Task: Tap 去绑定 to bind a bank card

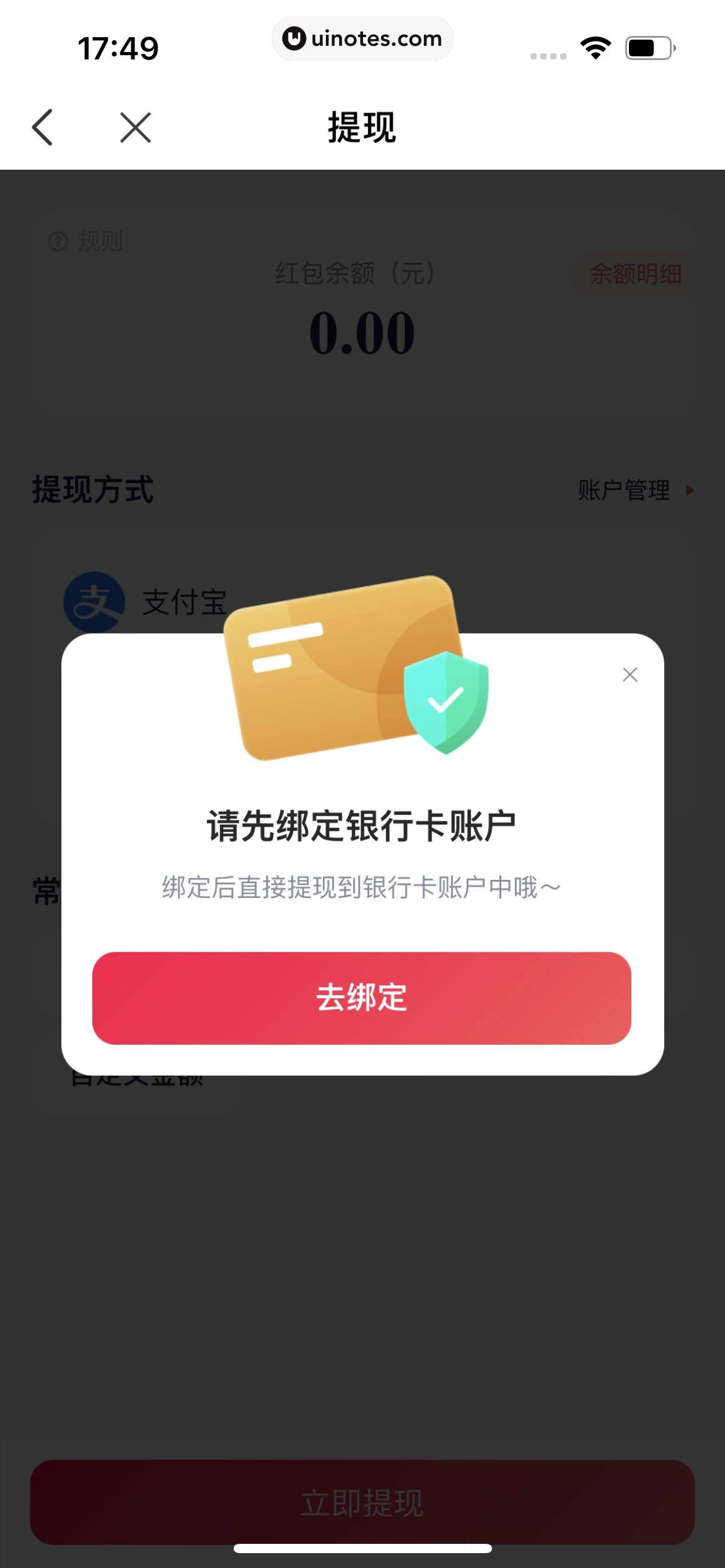Action: pyautogui.click(x=361, y=998)
